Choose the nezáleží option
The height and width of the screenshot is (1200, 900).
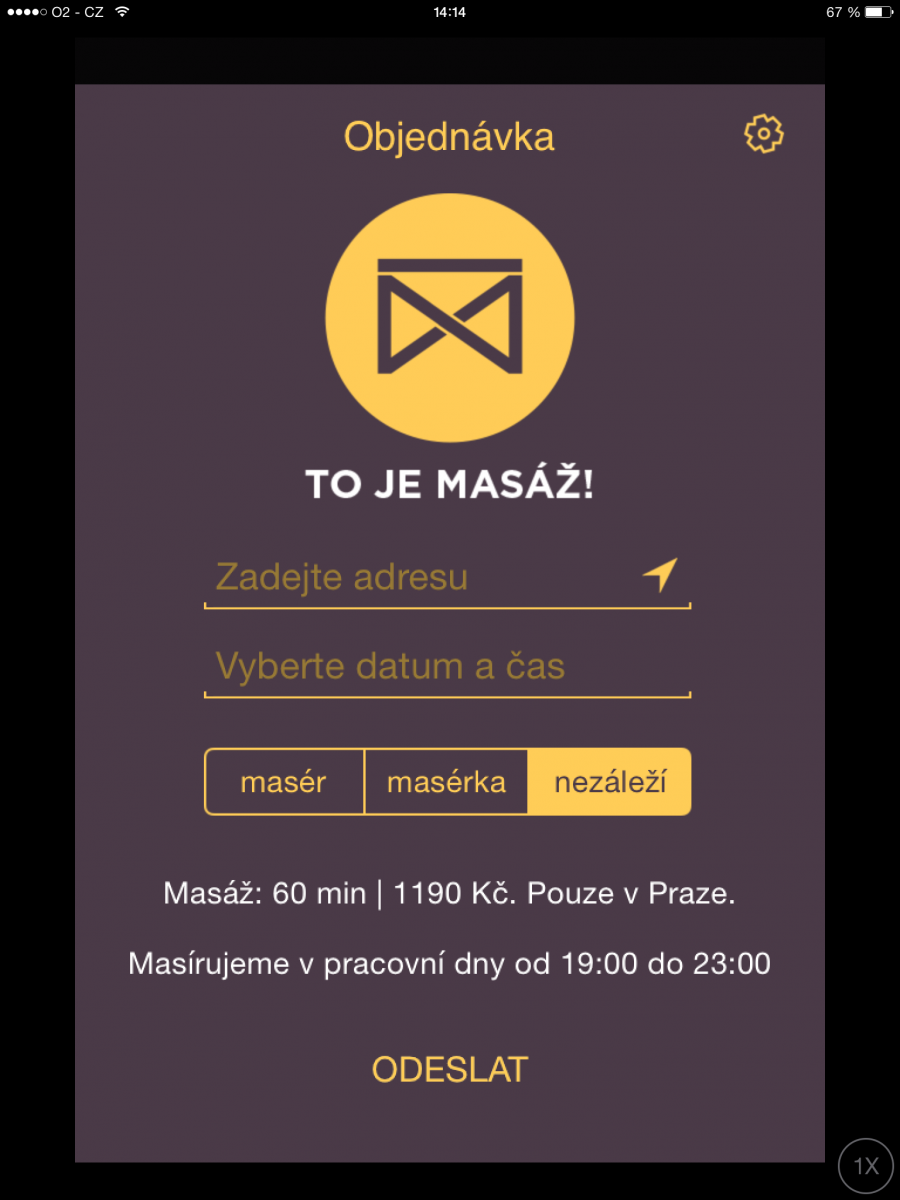pyautogui.click(x=609, y=781)
